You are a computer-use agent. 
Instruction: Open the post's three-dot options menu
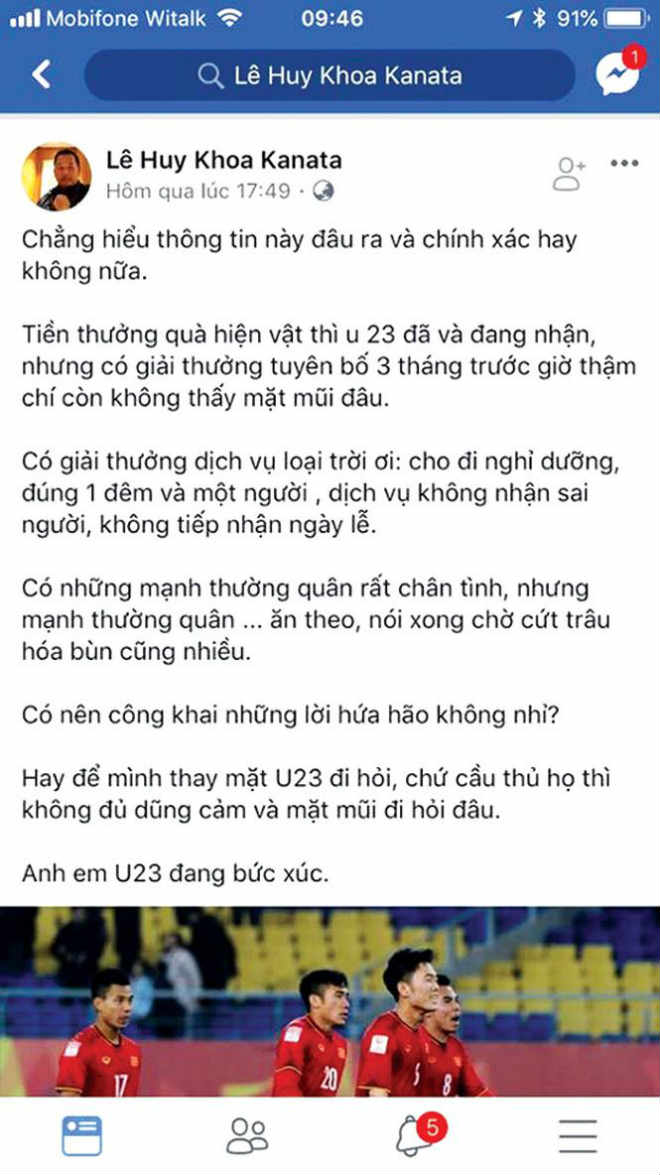(x=624, y=164)
